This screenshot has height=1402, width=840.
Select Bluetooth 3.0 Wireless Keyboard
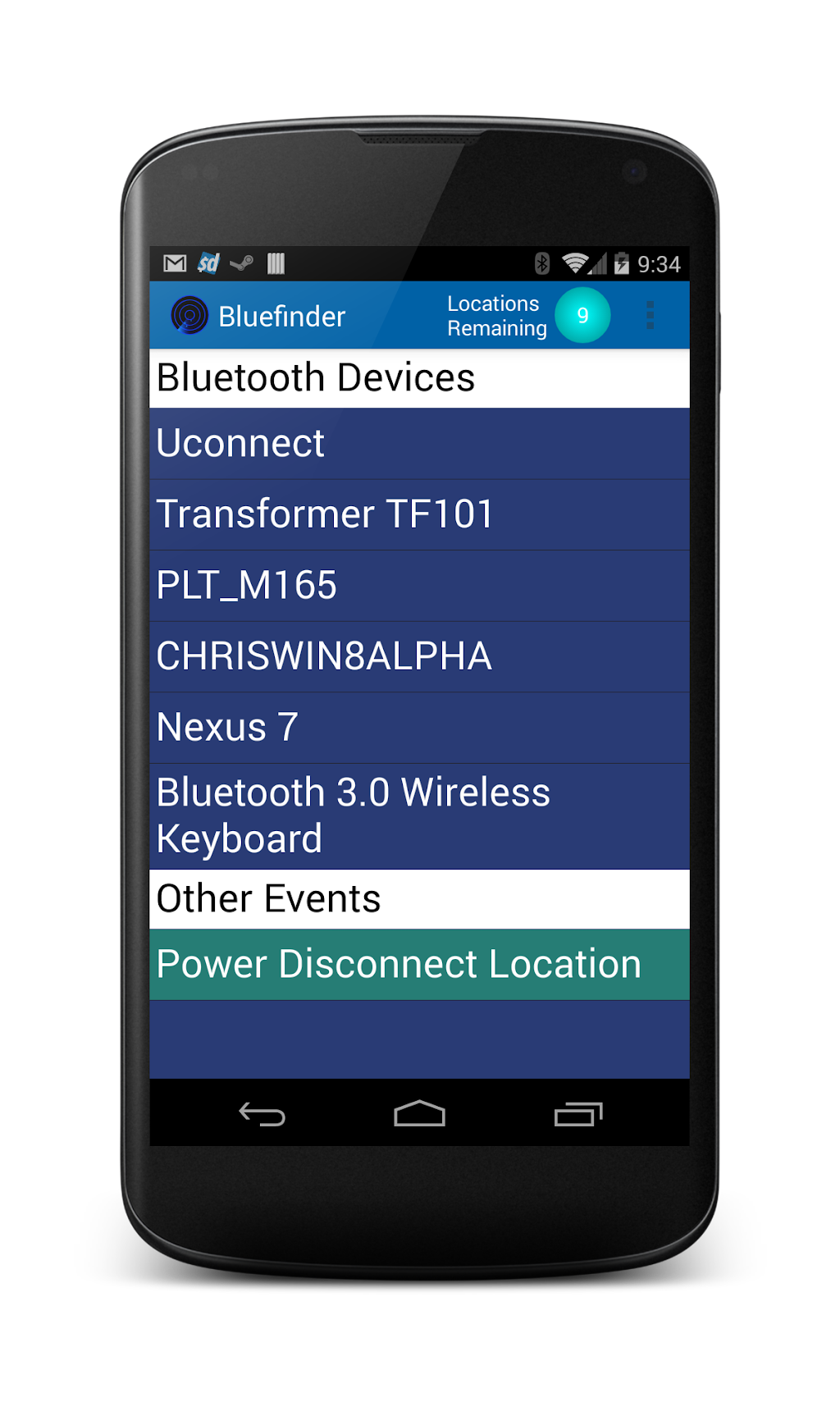(x=419, y=816)
